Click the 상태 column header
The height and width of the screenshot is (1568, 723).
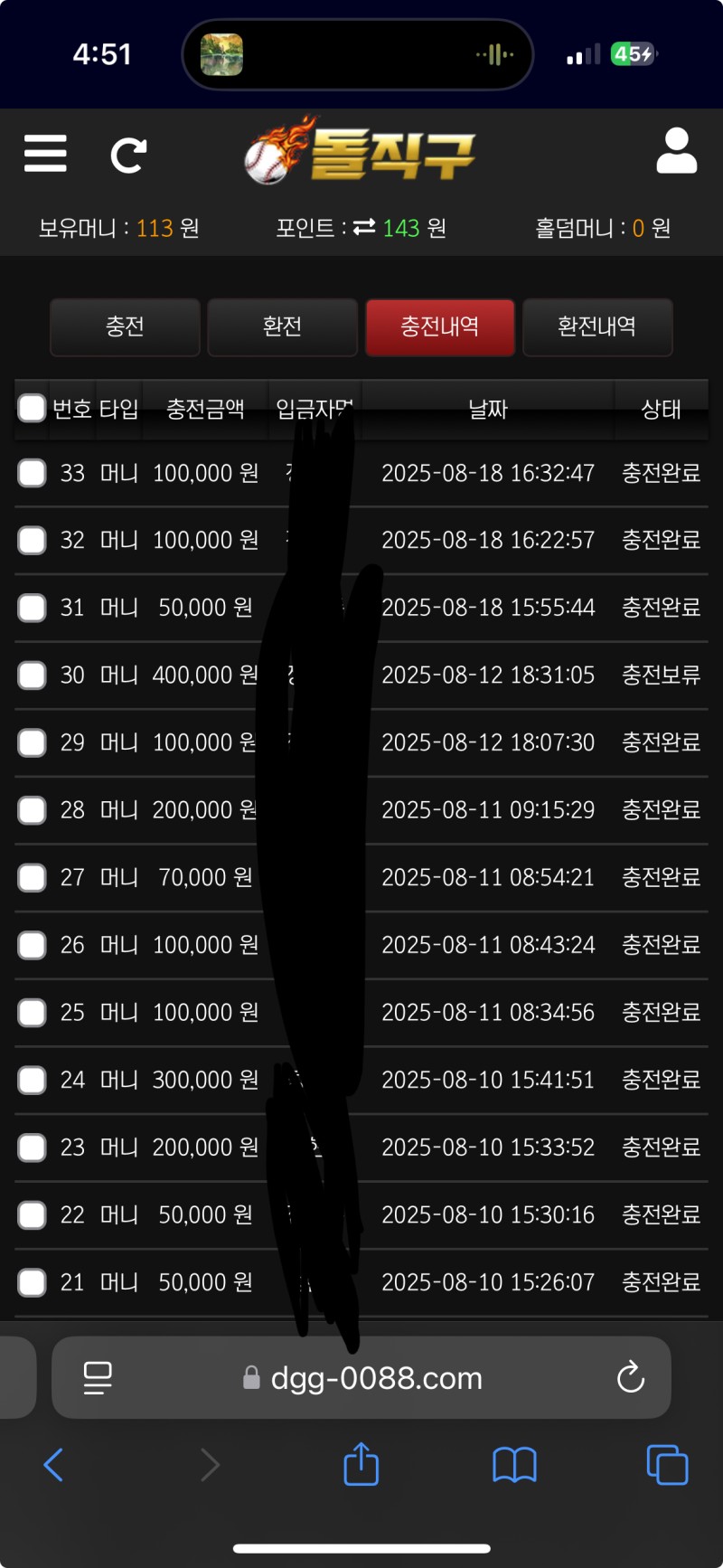coord(662,410)
